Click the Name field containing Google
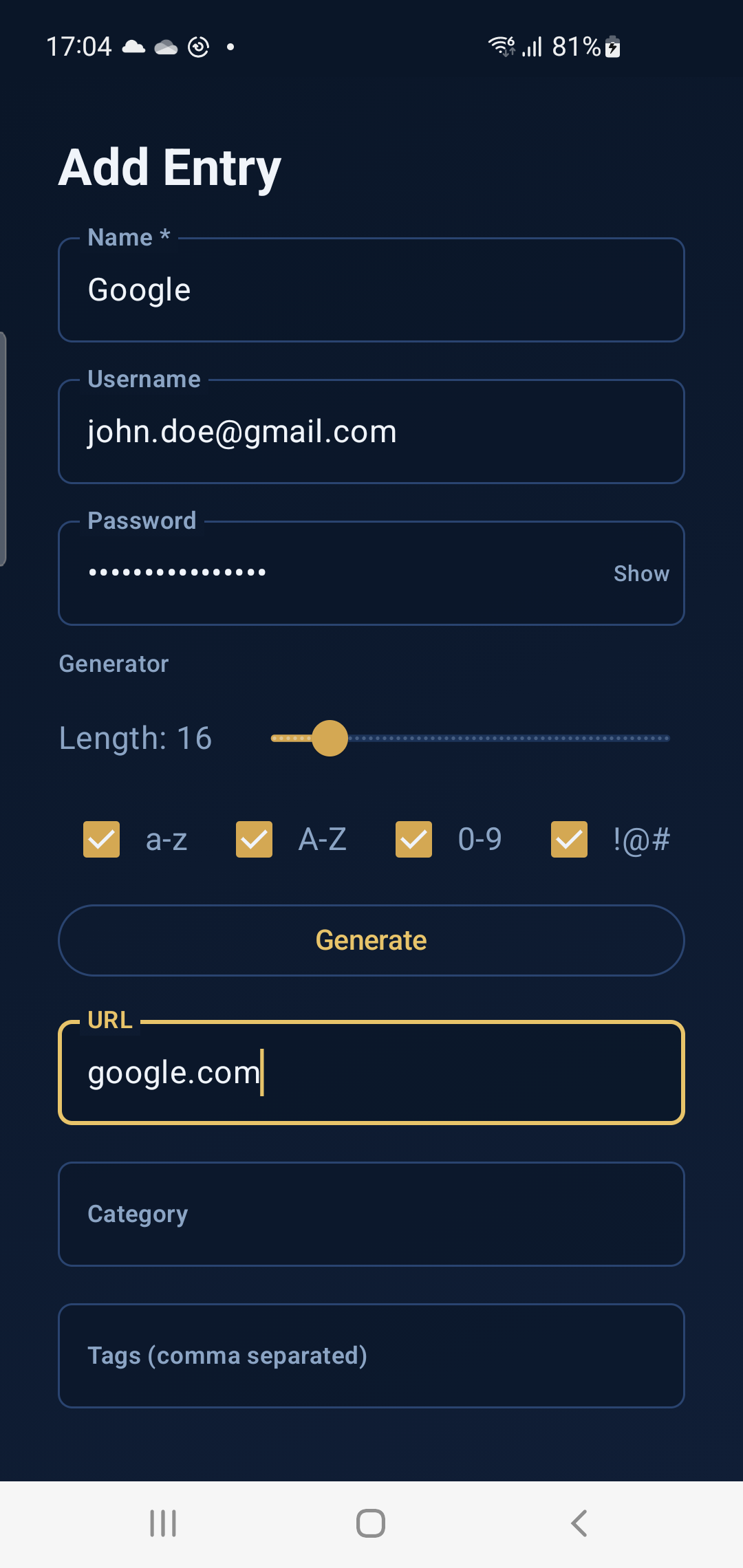The width and height of the screenshot is (743, 1568). point(371,290)
